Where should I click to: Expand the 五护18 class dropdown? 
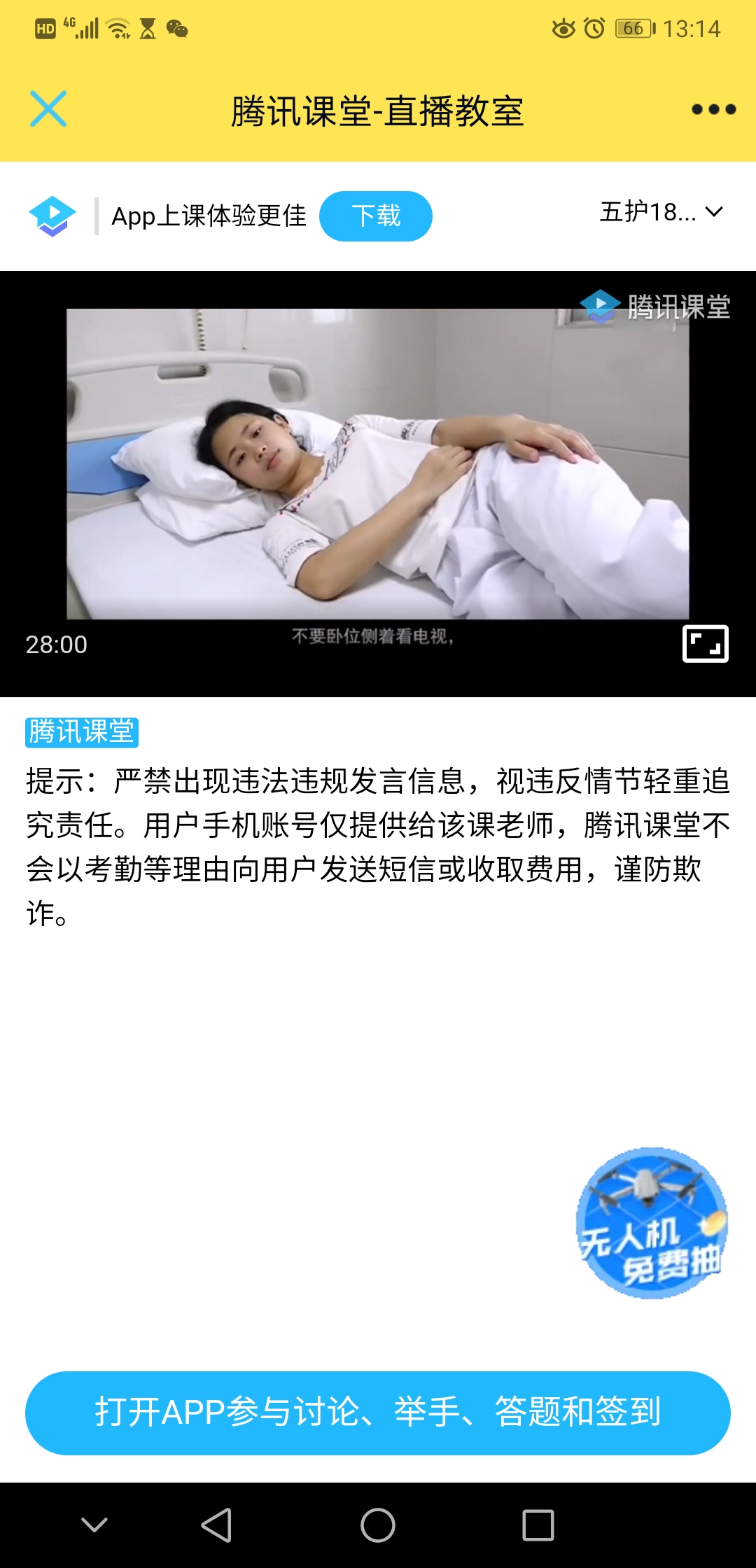(x=661, y=212)
